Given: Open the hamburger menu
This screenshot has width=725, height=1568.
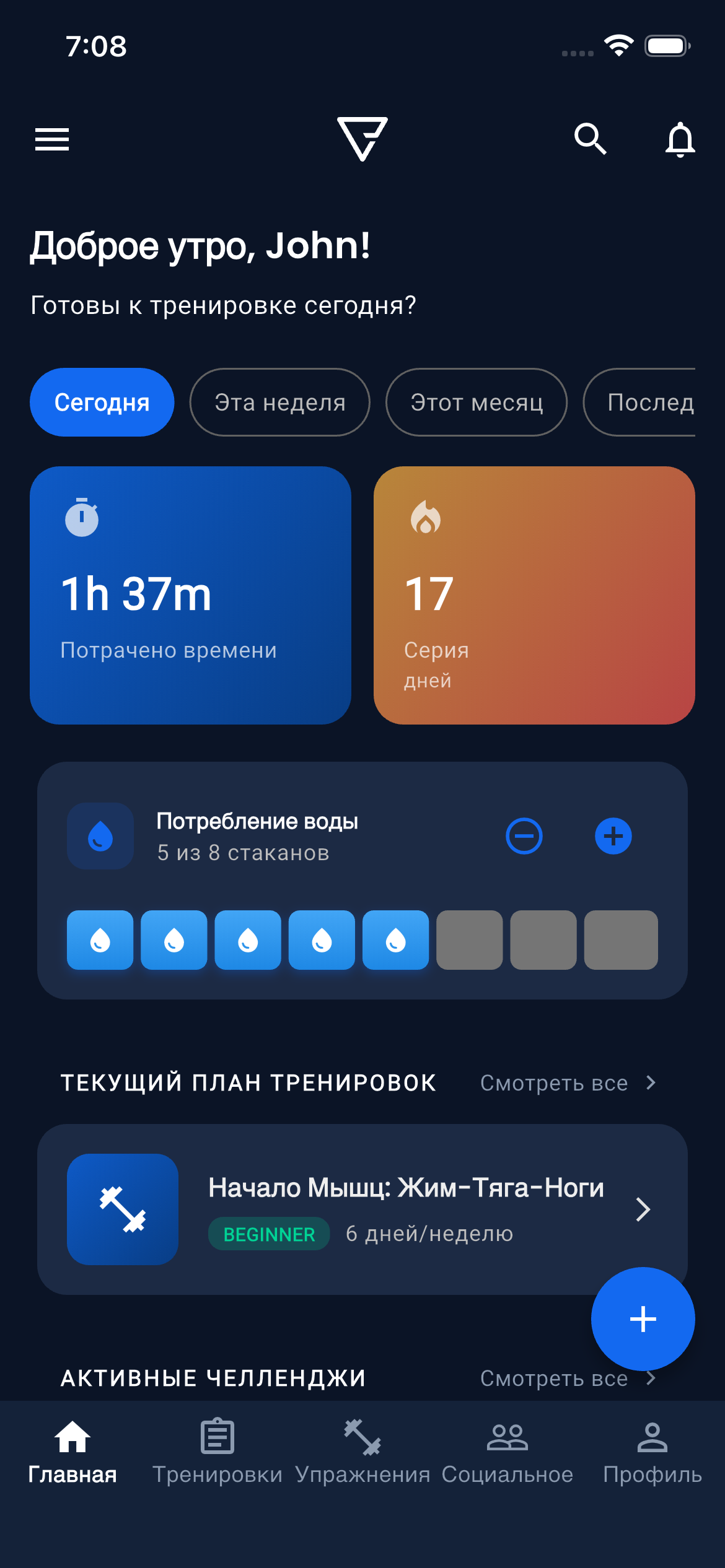Looking at the screenshot, I should coord(51,140).
